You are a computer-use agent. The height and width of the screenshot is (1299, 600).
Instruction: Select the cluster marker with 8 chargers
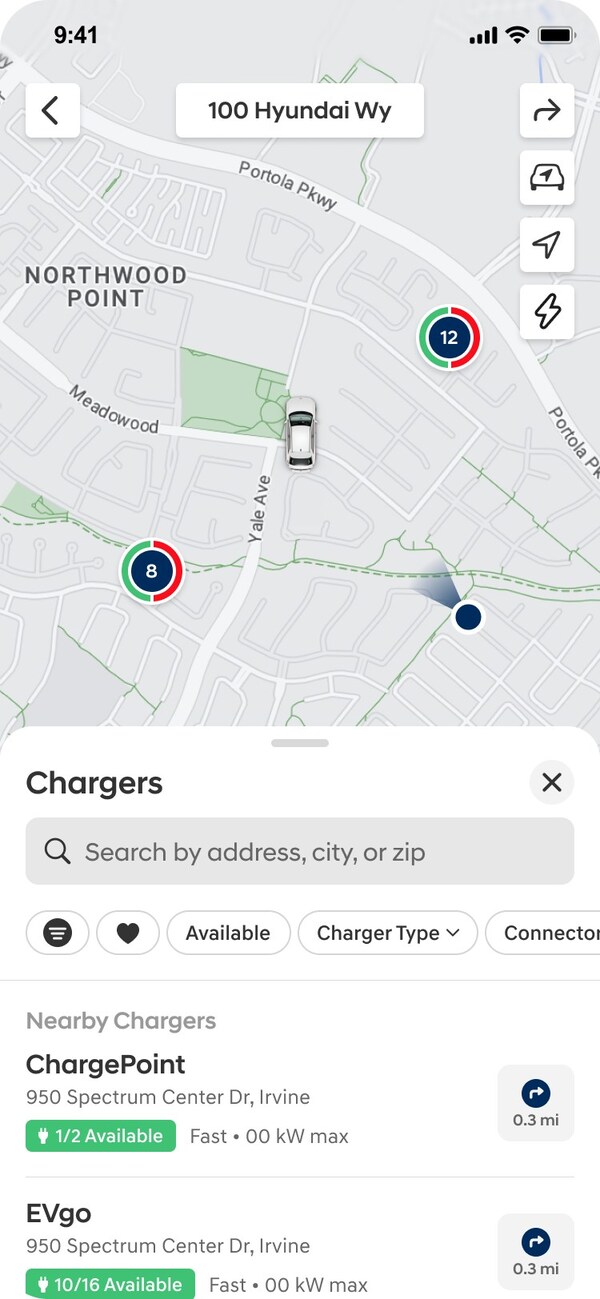(x=152, y=571)
